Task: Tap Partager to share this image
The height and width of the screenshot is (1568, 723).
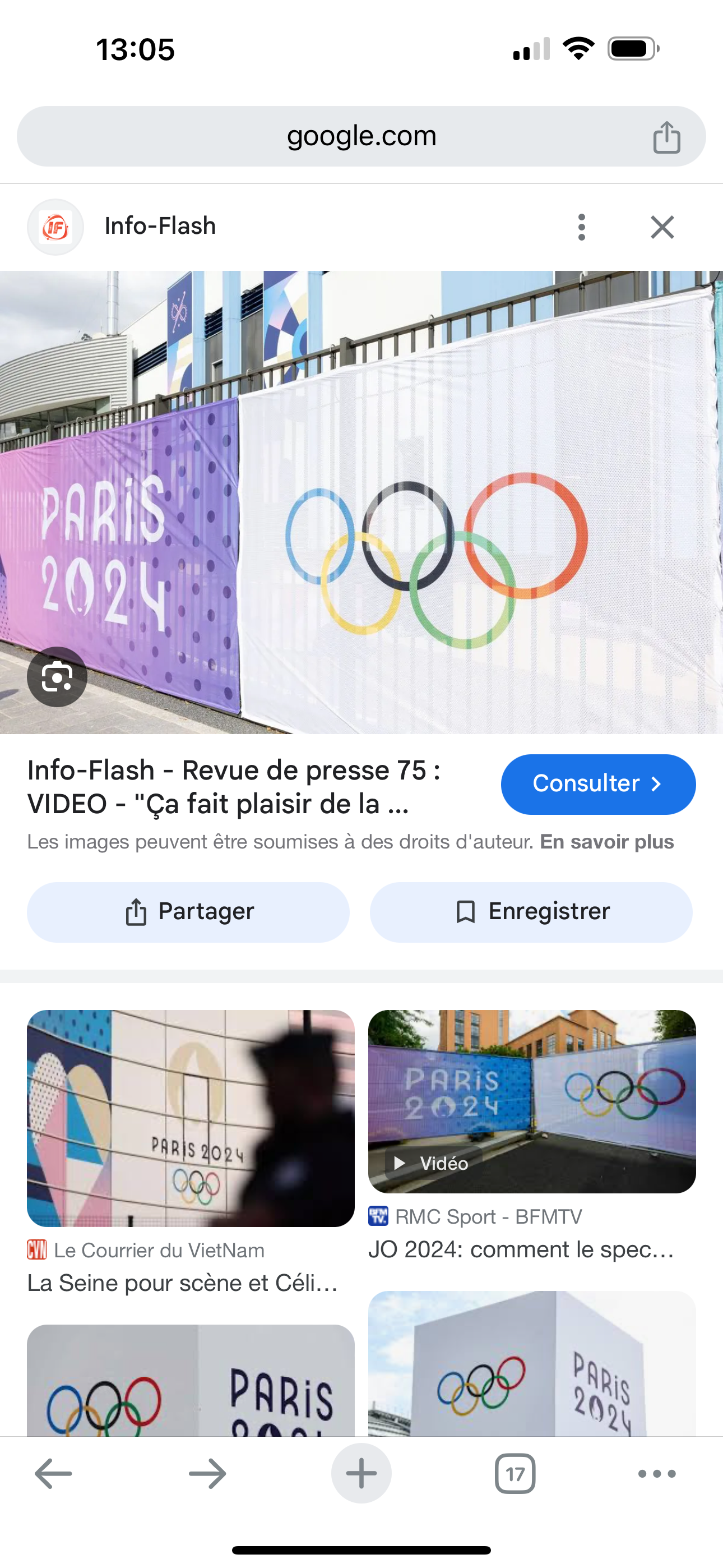Action: click(x=188, y=912)
